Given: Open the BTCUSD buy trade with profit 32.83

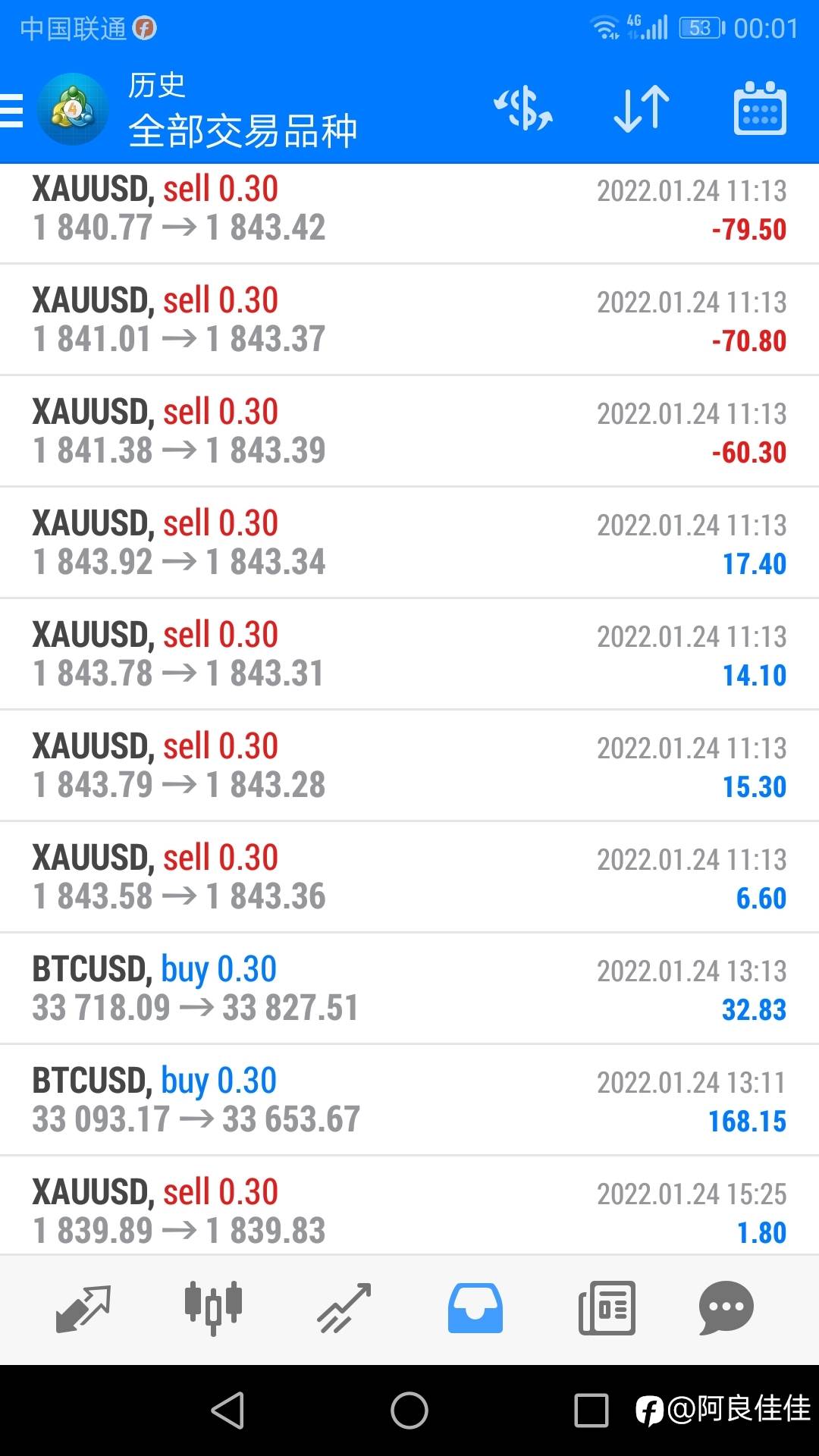Looking at the screenshot, I should tap(409, 989).
